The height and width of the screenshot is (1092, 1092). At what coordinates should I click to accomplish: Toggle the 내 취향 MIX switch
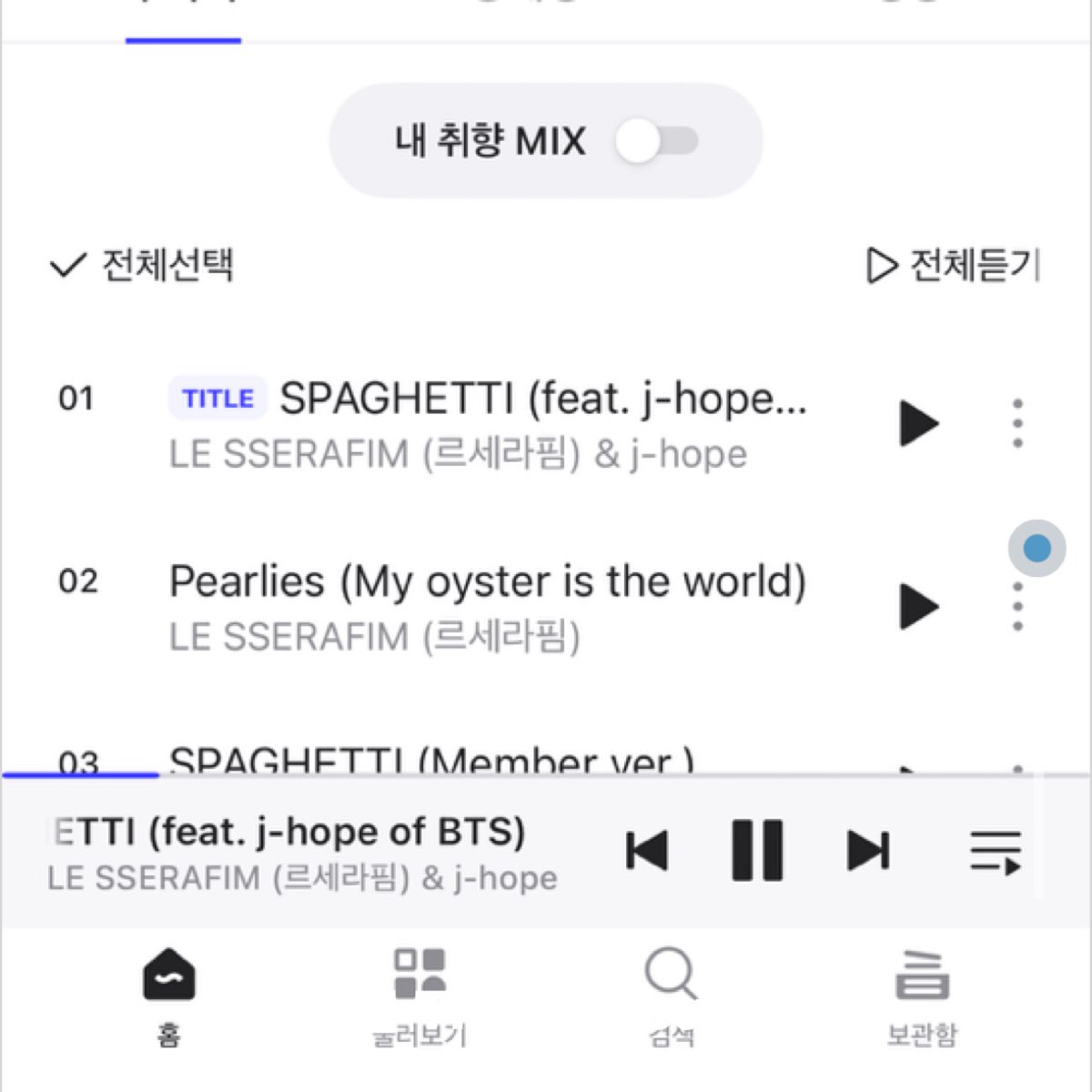655,142
